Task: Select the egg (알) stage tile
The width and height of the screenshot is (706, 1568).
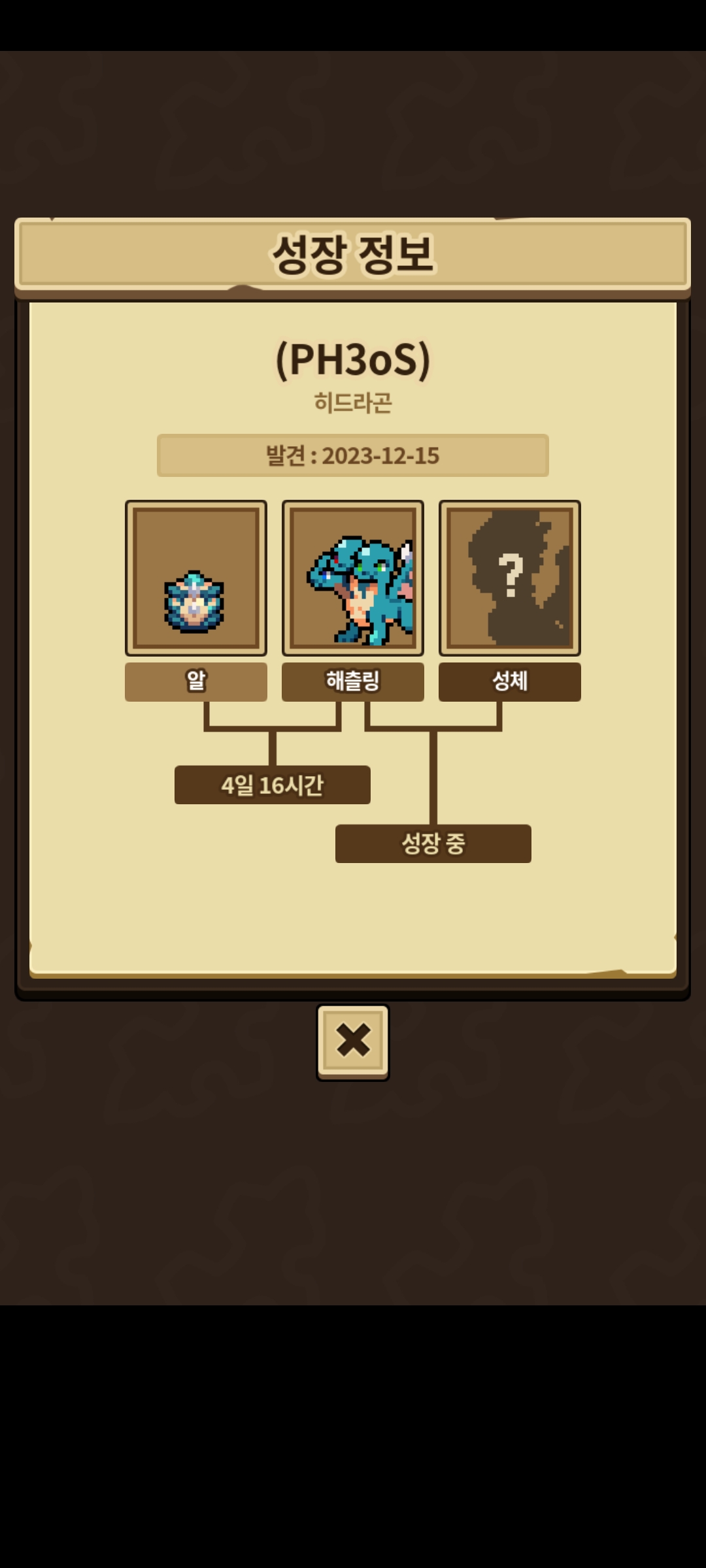Action: [196, 578]
